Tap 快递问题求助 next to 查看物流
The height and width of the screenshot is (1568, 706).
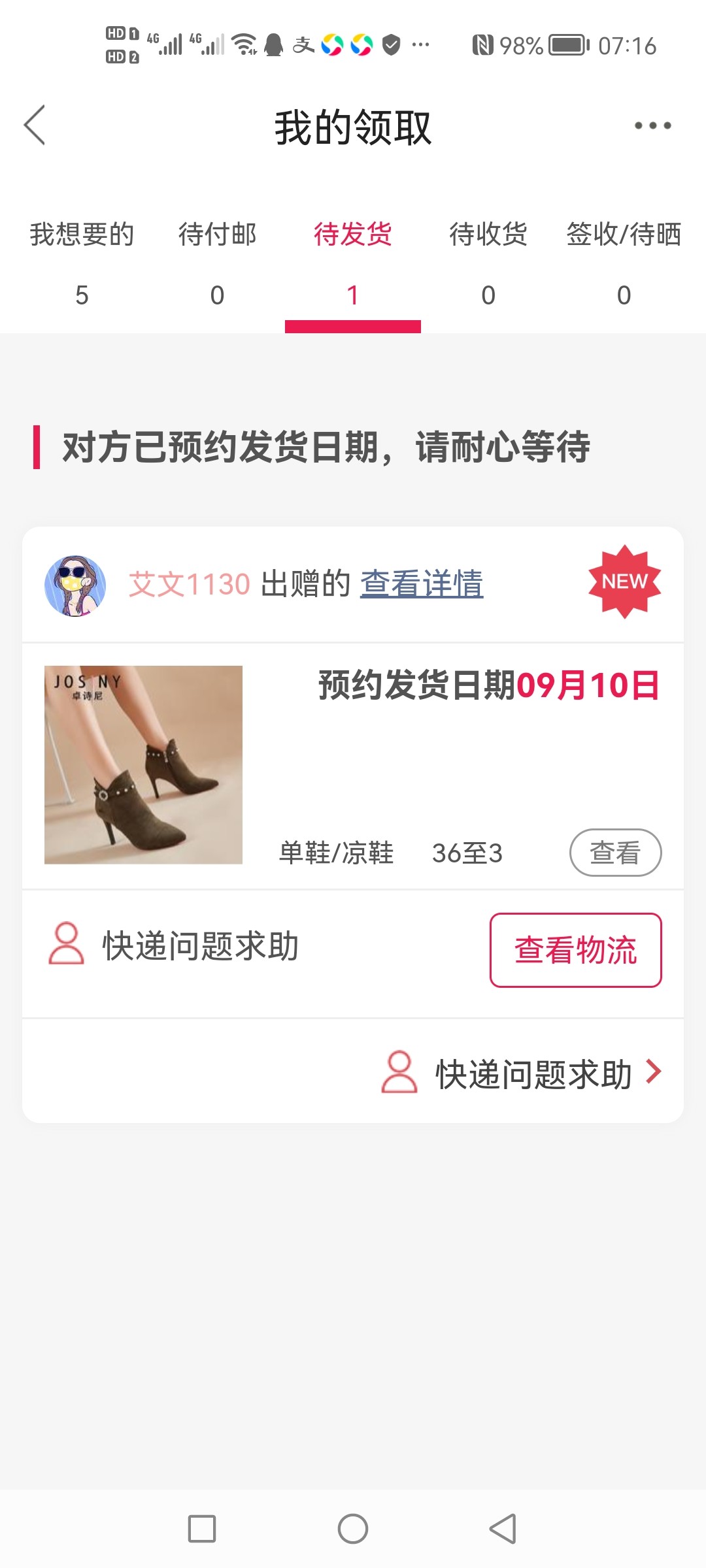pos(175,945)
